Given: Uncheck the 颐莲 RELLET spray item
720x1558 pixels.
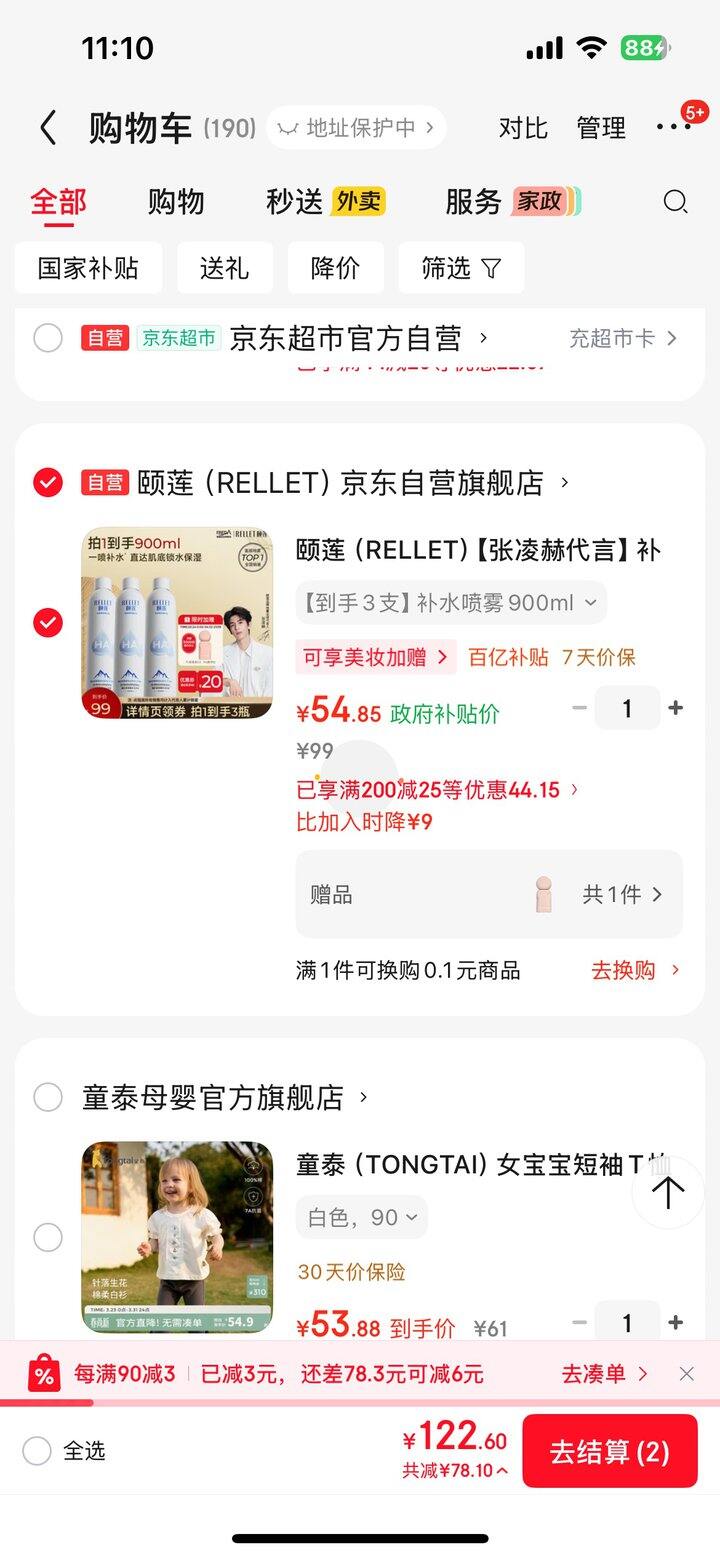Looking at the screenshot, I should [x=47, y=623].
